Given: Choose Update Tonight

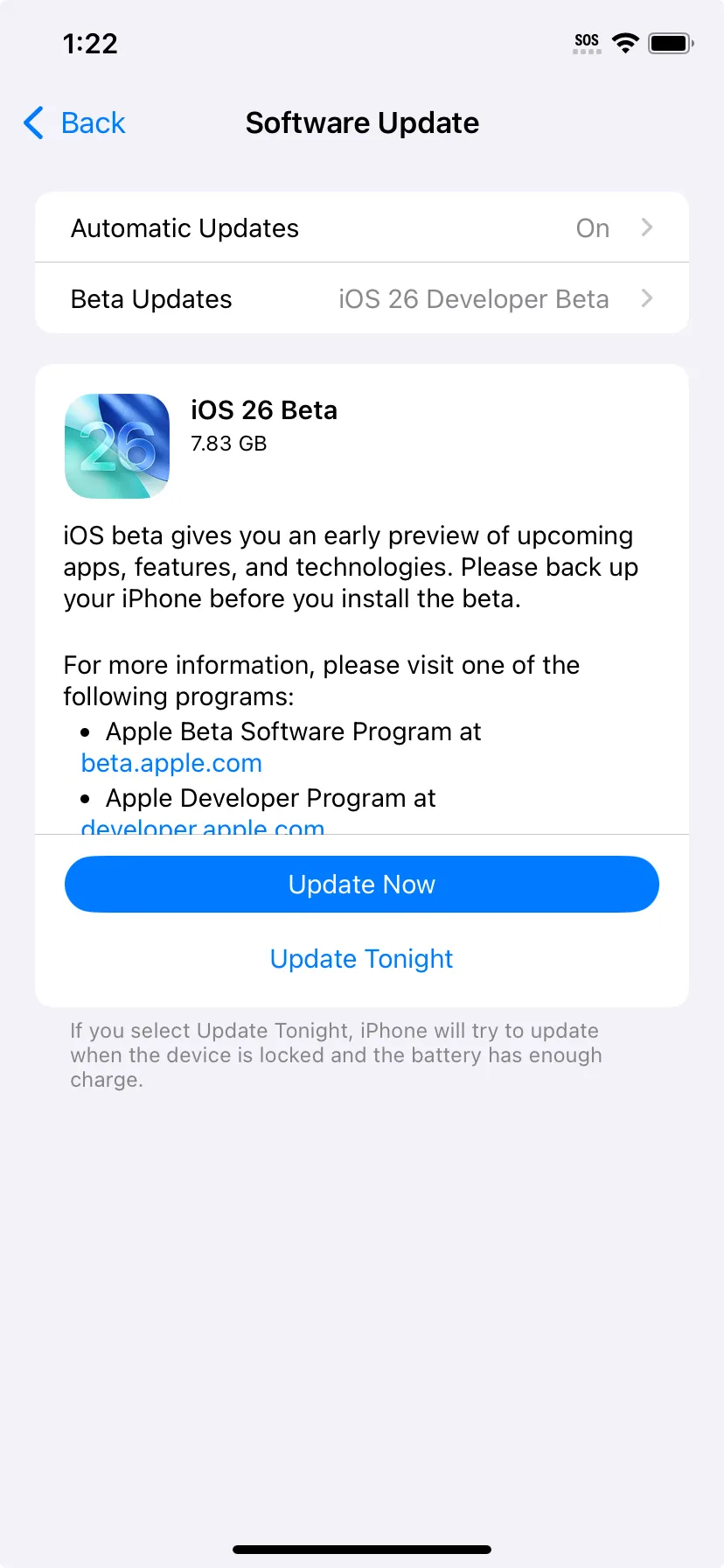Looking at the screenshot, I should point(362,959).
